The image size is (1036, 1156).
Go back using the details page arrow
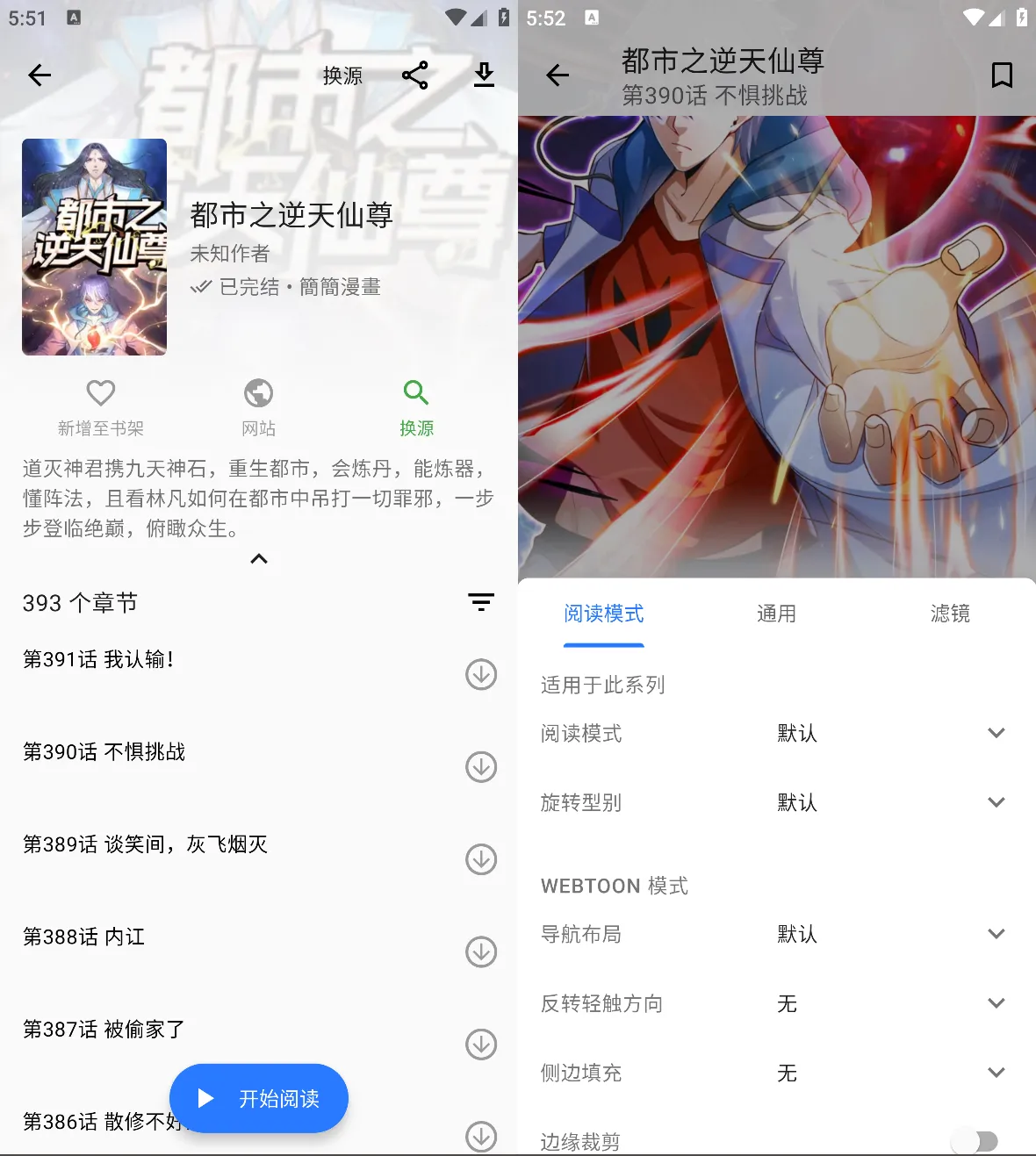[x=39, y=75]
